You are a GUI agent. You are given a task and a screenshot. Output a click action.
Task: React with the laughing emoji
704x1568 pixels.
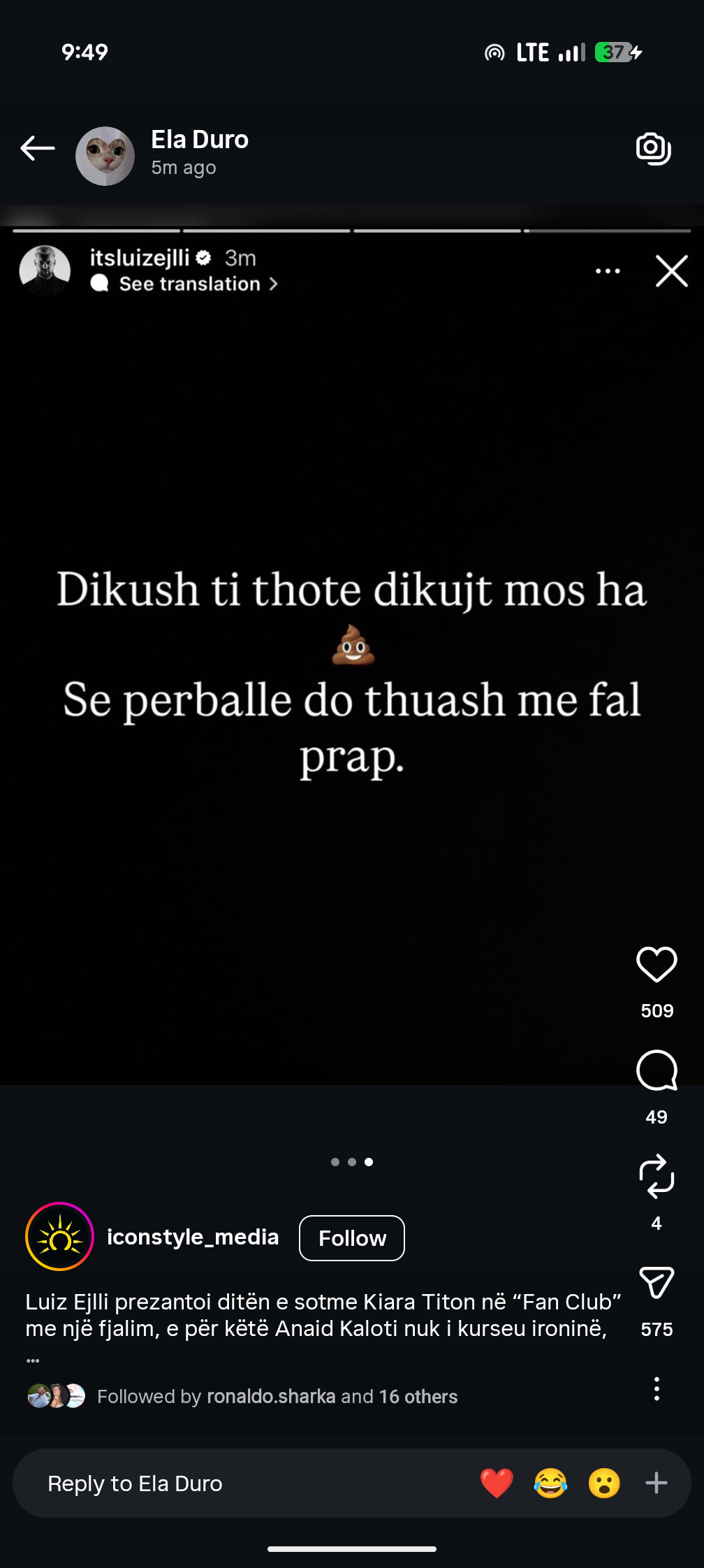point(550,1483)
